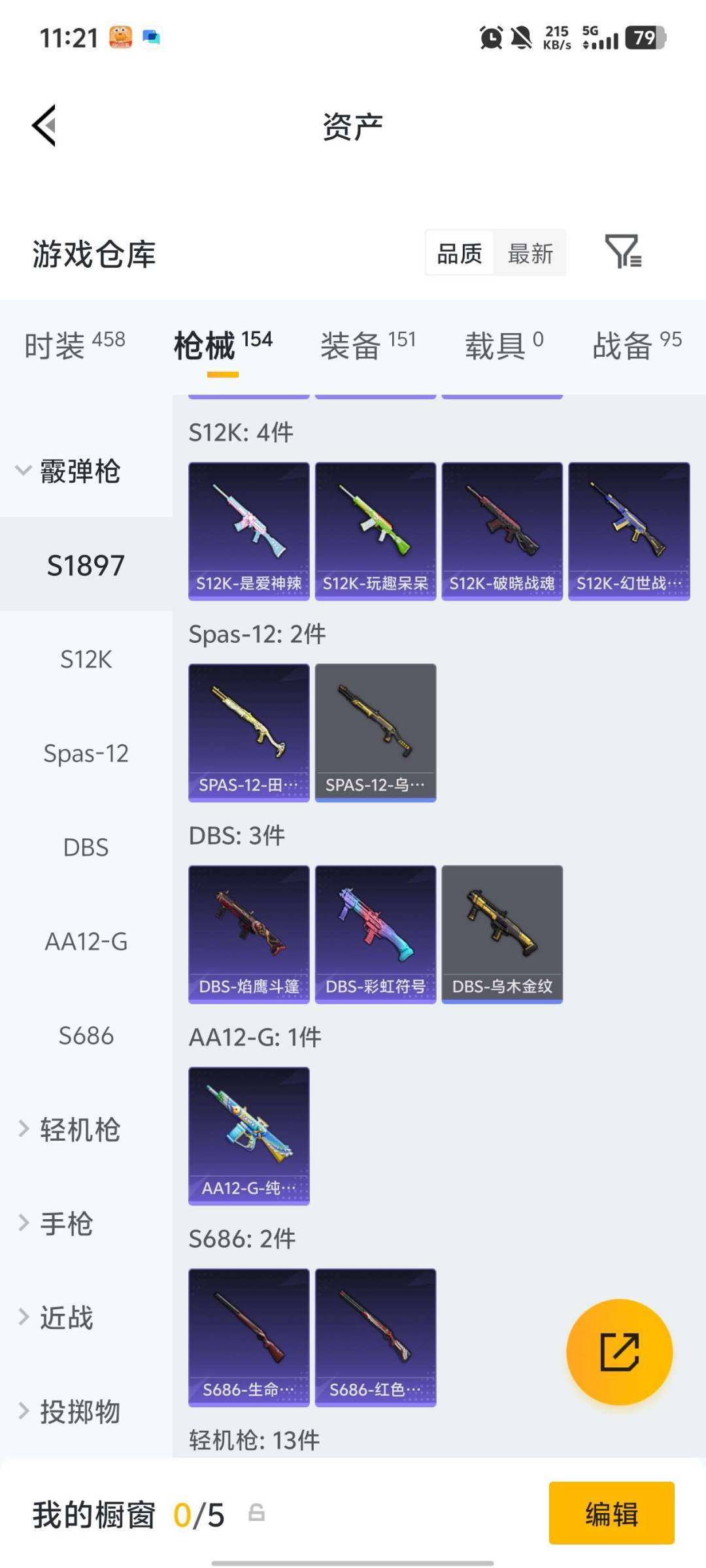Image resolution: width=706 pixels, height=1568 pixels.
Task: Switch to the 装备 tab
Action: 367,344
